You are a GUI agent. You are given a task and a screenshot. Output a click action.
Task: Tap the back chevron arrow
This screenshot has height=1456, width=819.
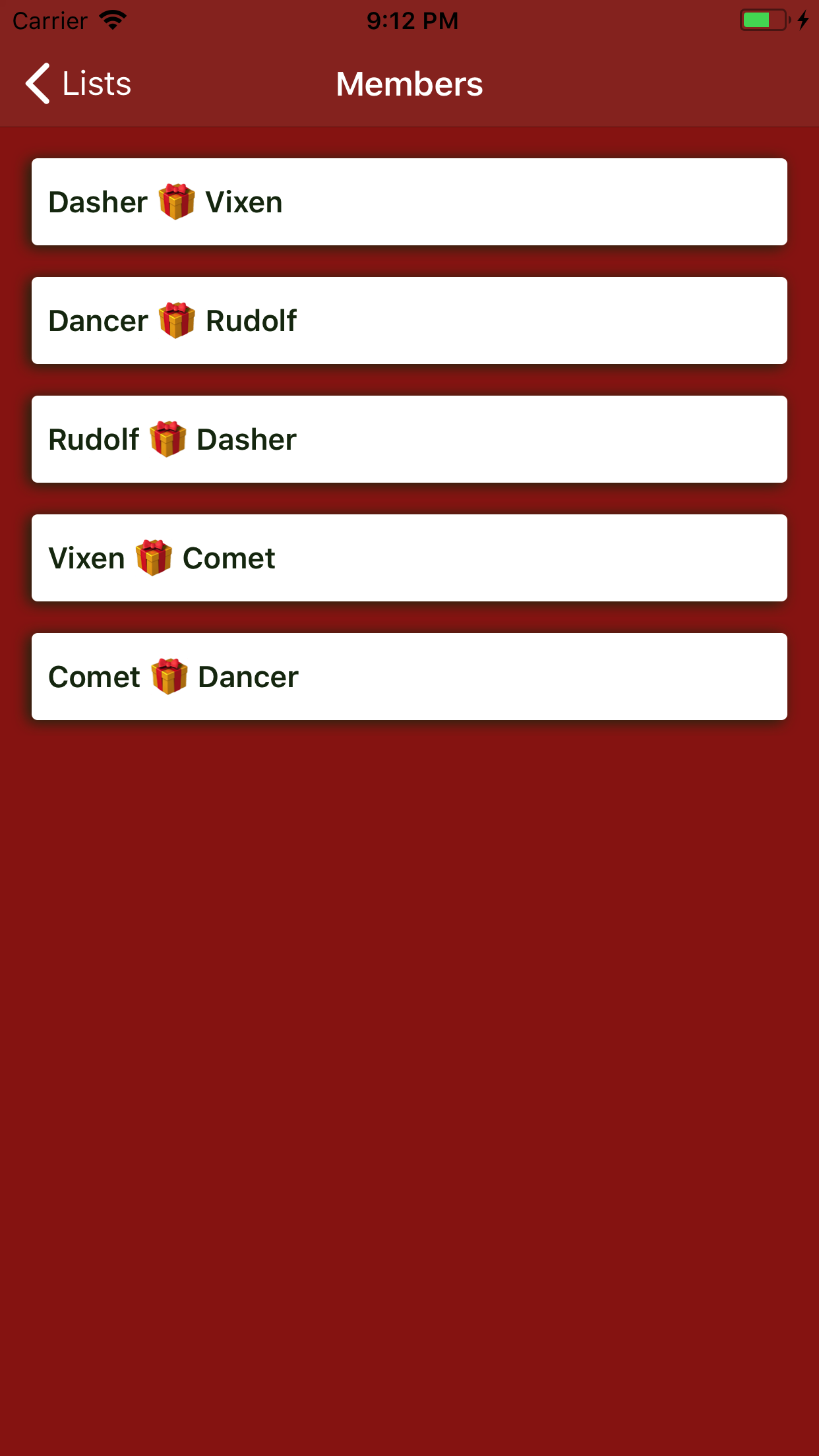point(38,83)
